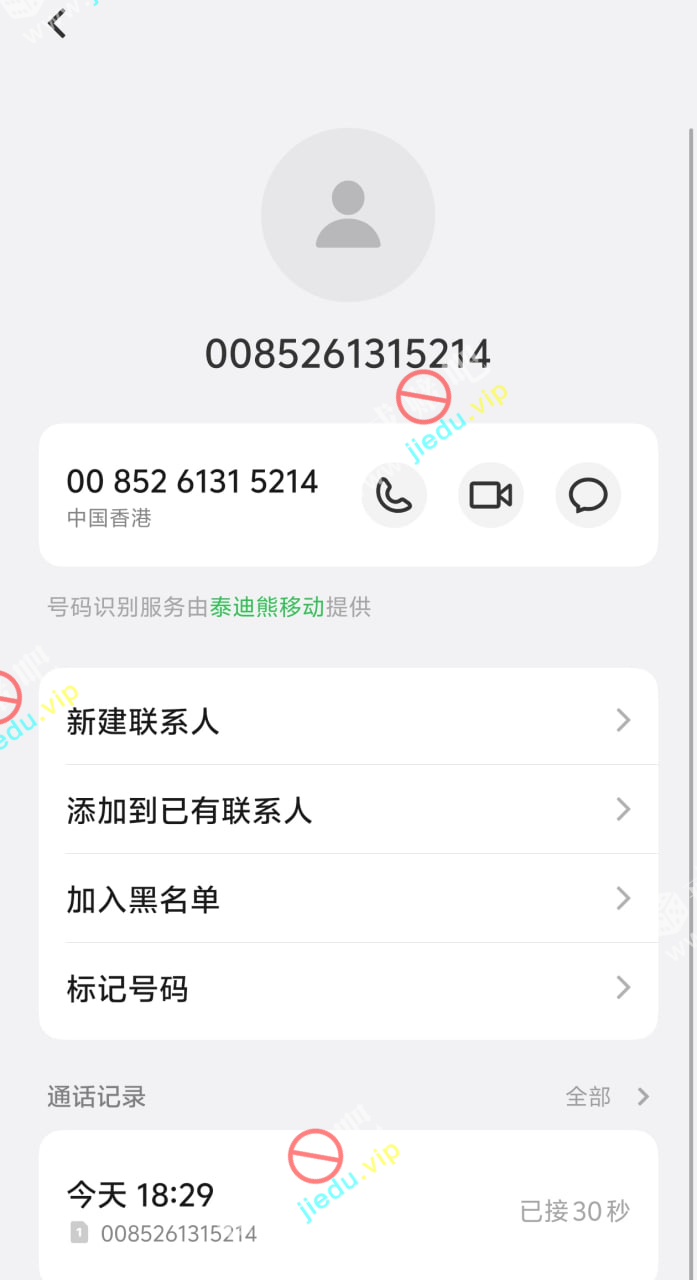Open 新建联系人 to create a contact
Viewport: 697px width, 1280px height.
pos(348,721)
